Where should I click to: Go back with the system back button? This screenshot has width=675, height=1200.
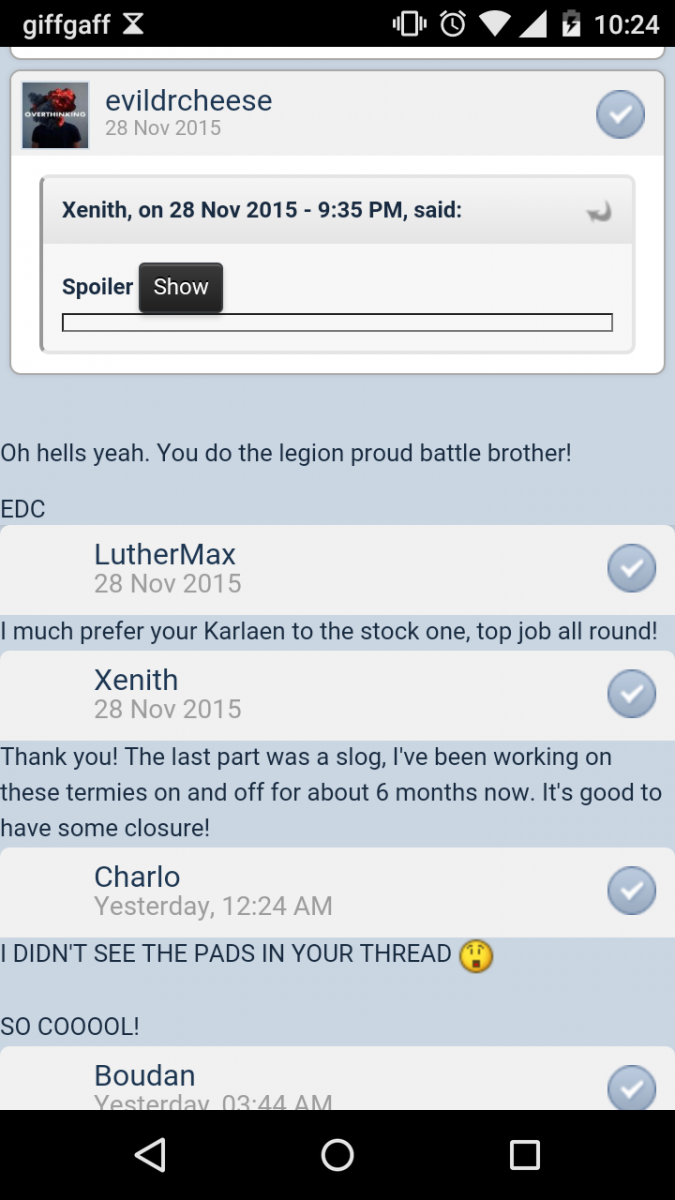[150, 1155]
